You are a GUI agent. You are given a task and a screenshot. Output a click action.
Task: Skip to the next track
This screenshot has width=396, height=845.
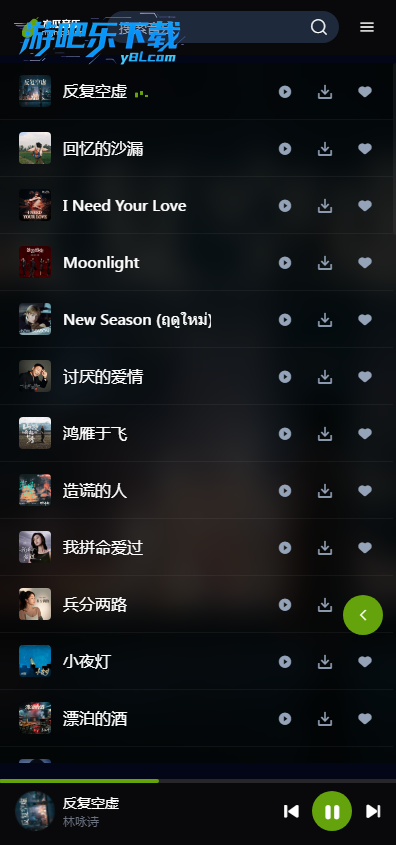click(x=373, y=811)
